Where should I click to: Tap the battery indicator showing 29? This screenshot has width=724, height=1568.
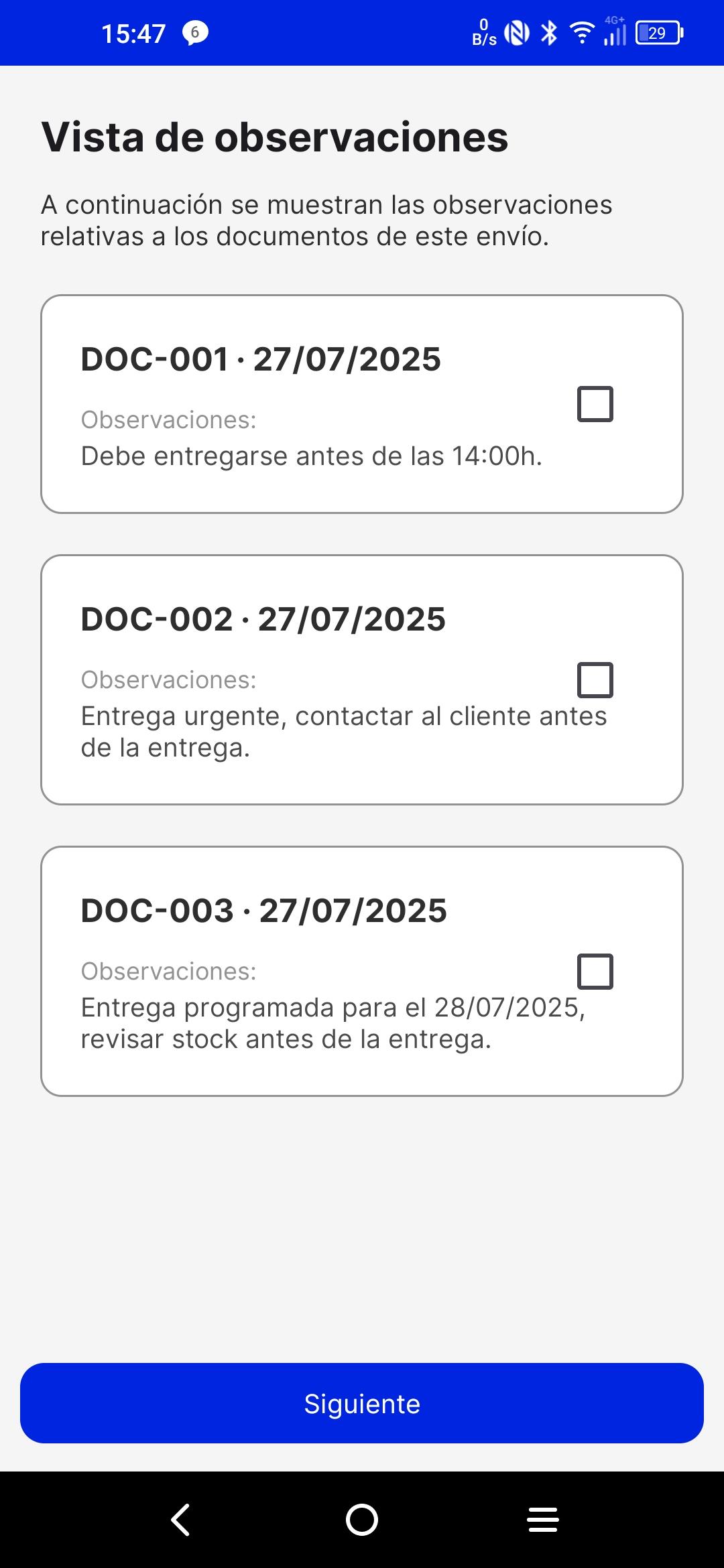coord(659,32)
